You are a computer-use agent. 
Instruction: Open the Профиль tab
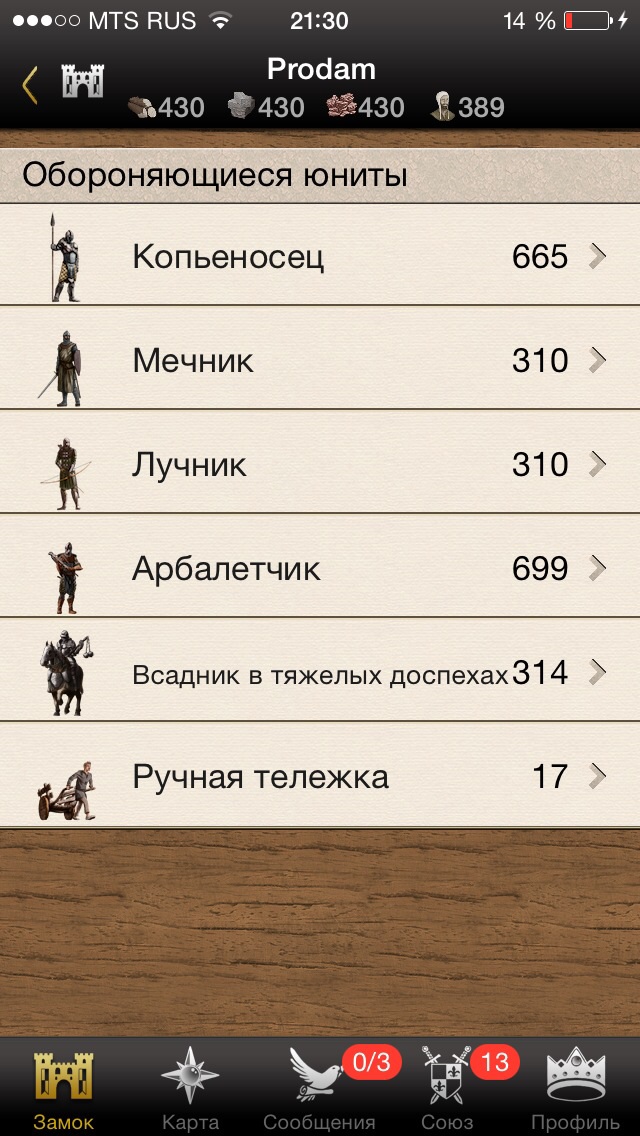point(575,1088)
